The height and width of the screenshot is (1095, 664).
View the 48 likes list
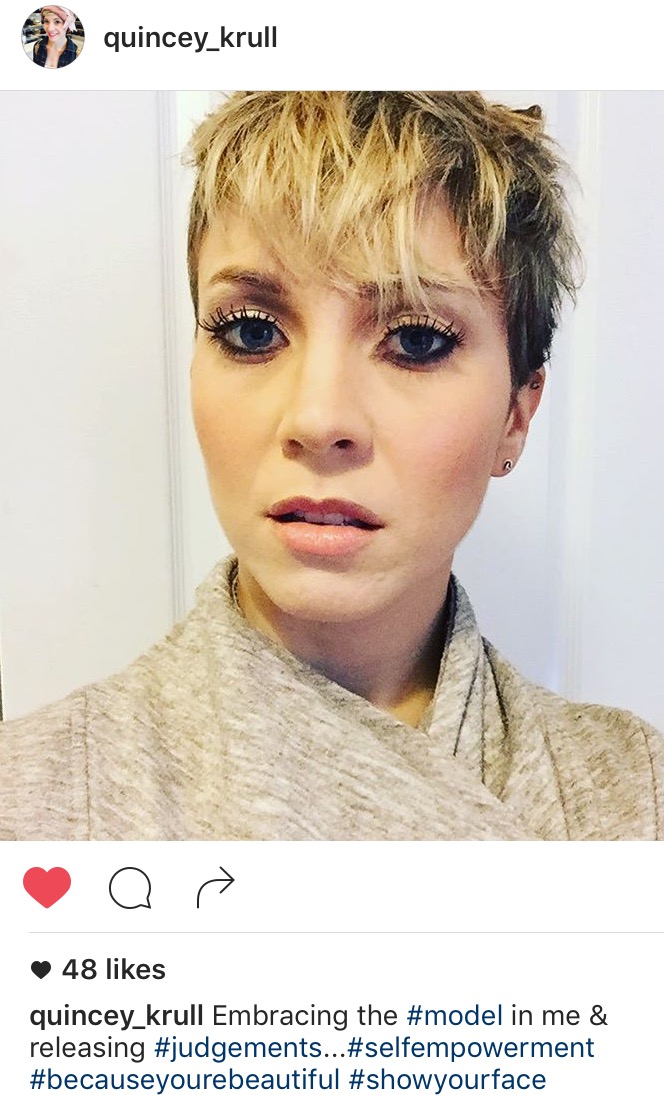(x=98, y=969)
